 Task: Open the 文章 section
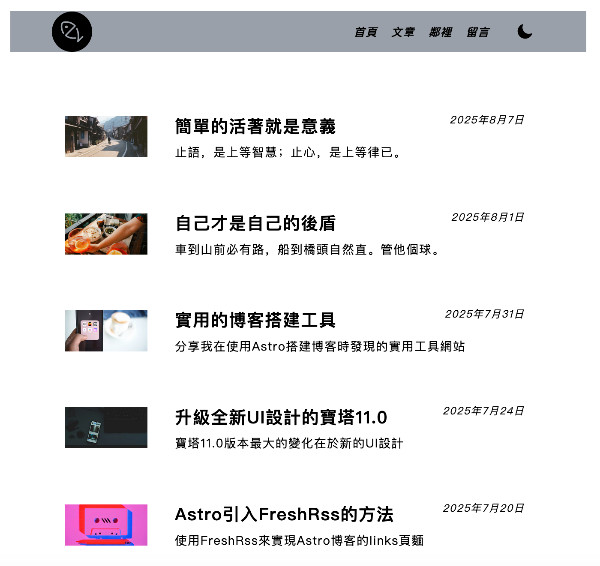tap(403, 32)
